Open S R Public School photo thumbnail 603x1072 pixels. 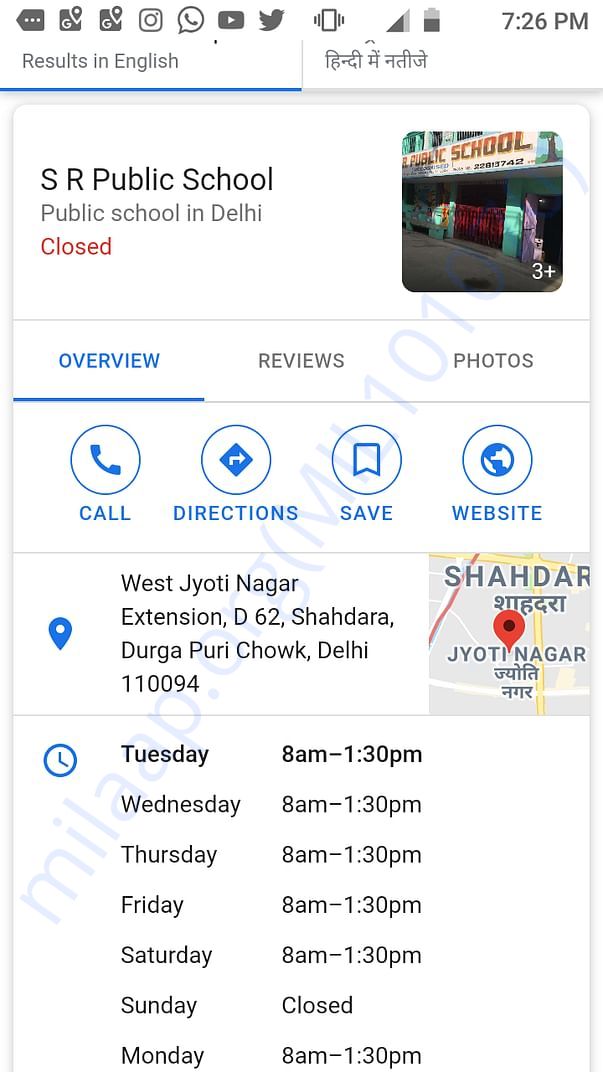click(482, 211)
